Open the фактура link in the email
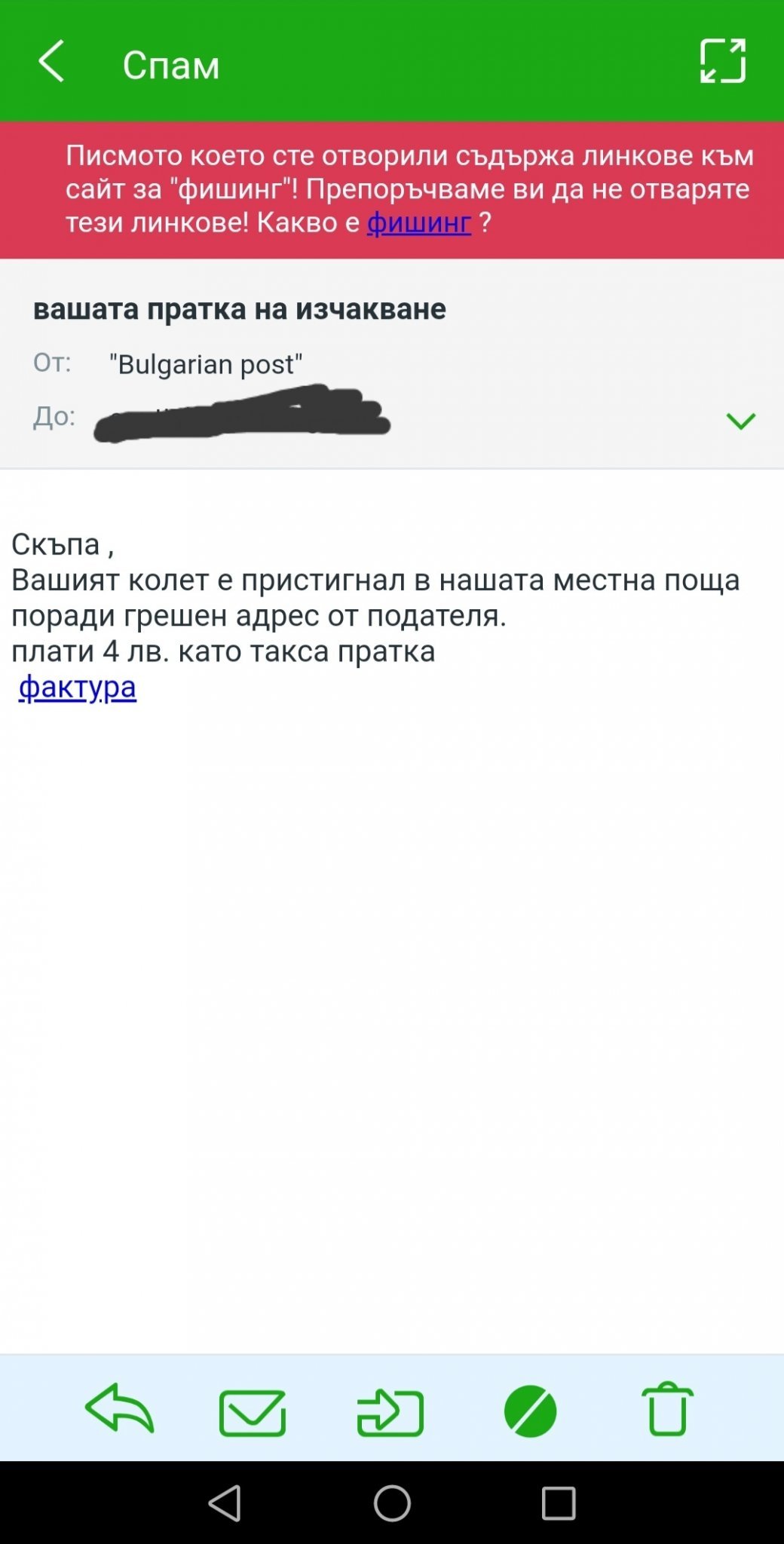The image size is (784, 1544). point(78,687)
